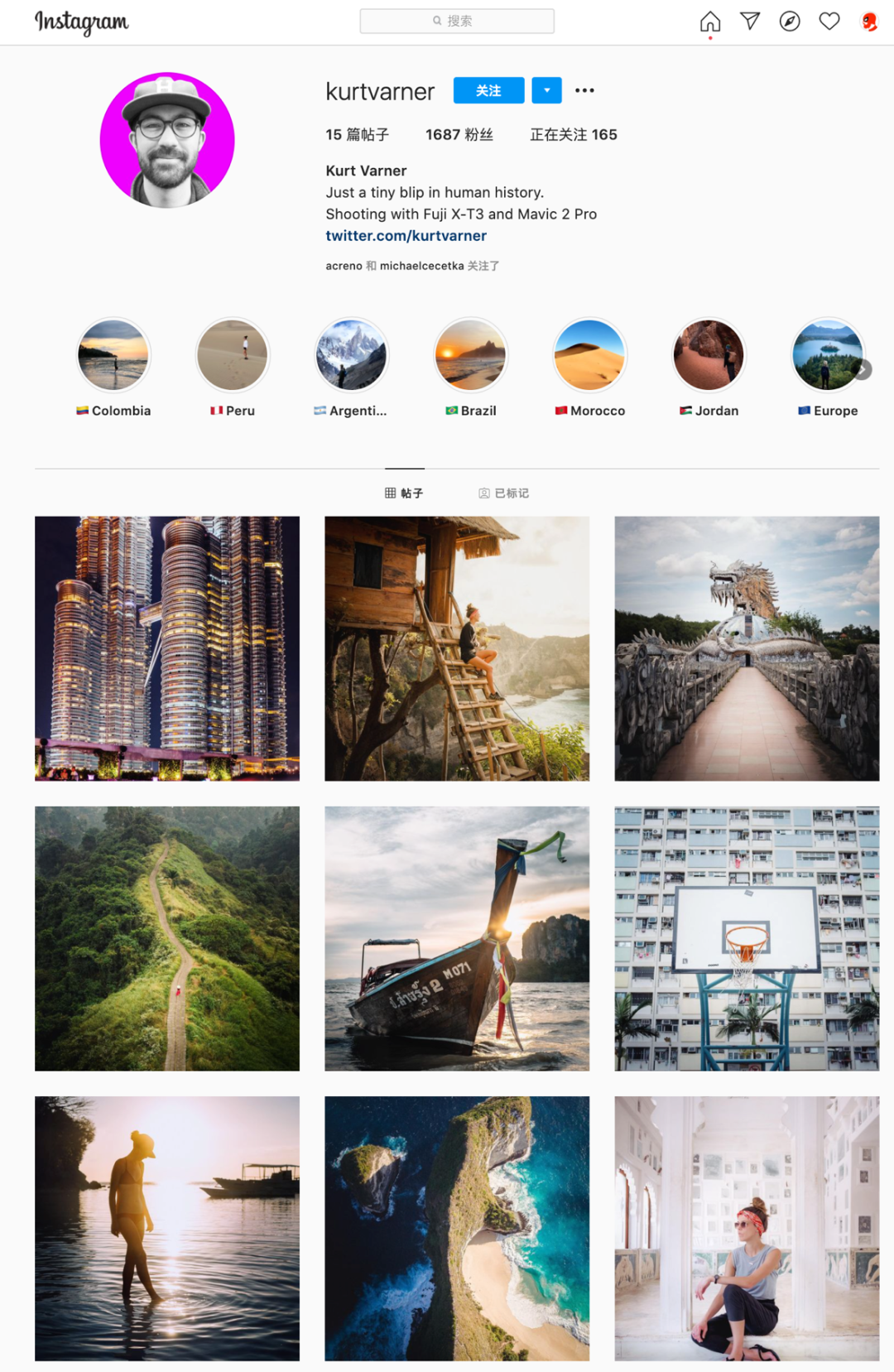The image size is (894, 1372).
Task: Open the activity heart icon
Action: click(829, 21)
